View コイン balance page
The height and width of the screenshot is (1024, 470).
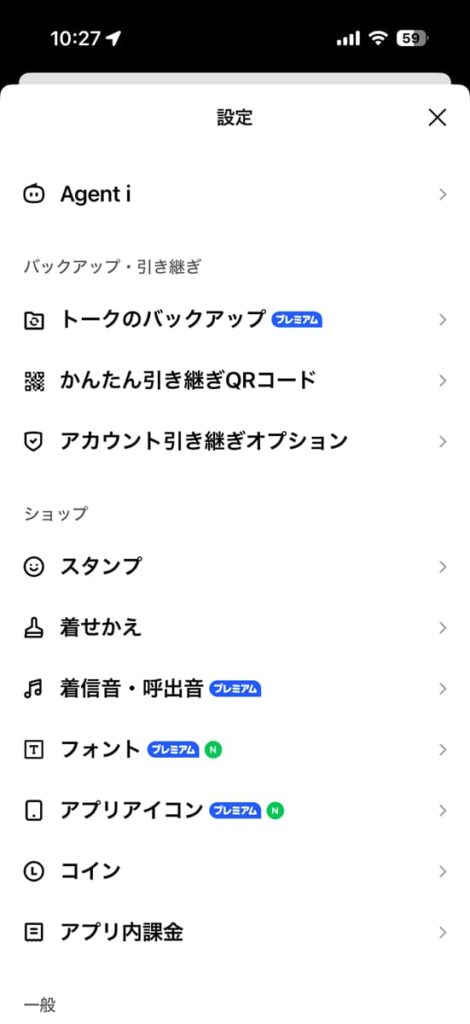(x=235, y=871)
